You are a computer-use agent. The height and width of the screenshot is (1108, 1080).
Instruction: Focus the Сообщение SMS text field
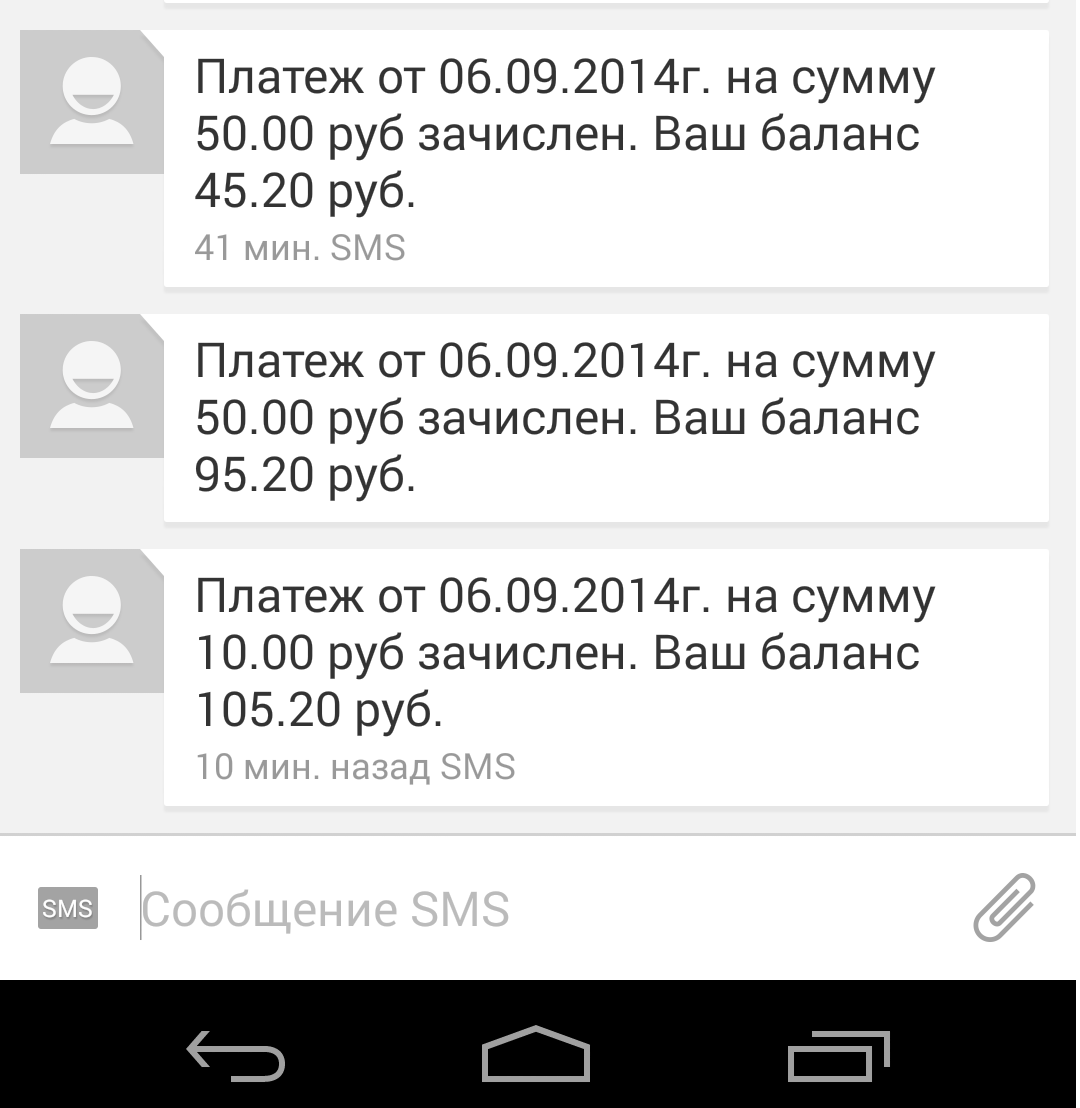540,910
